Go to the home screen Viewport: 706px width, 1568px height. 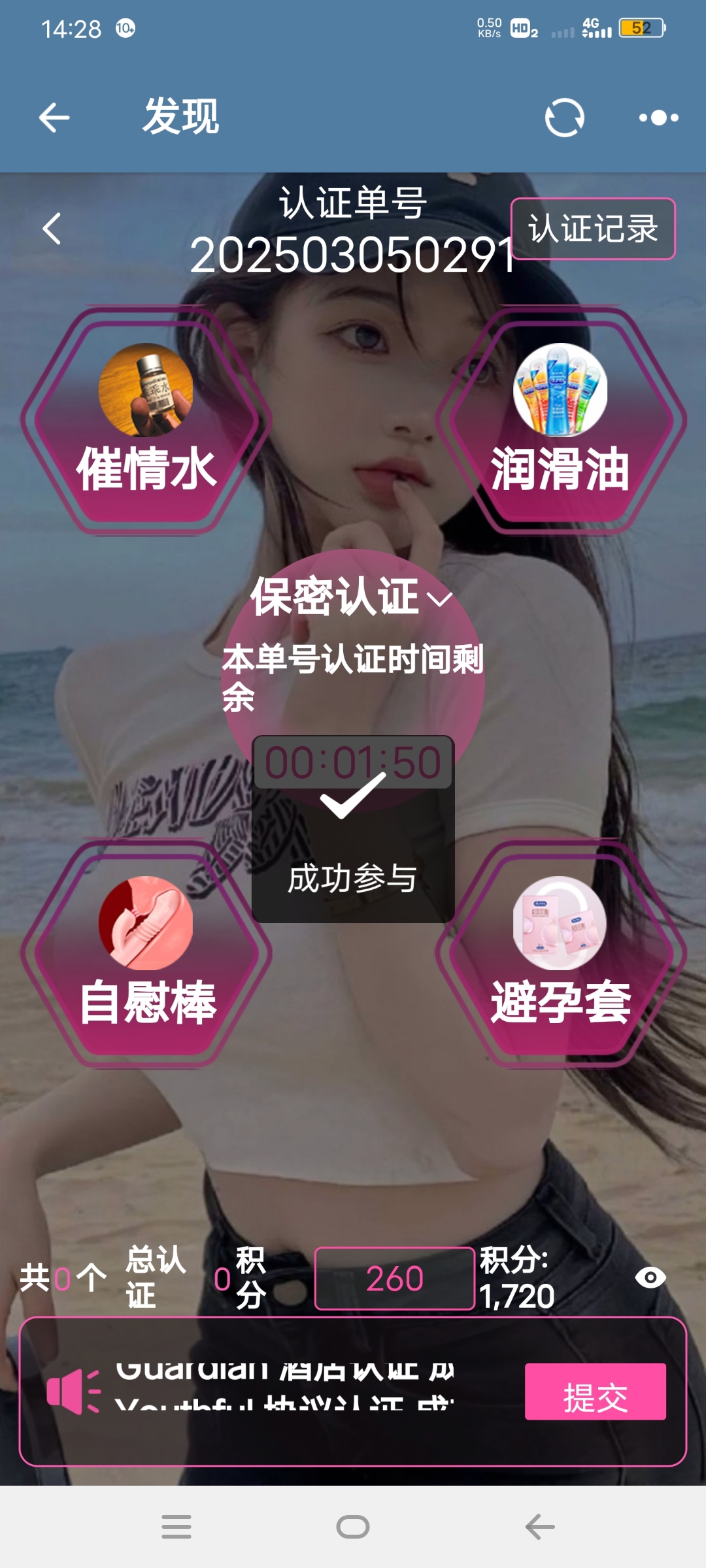pos(353,1527)
